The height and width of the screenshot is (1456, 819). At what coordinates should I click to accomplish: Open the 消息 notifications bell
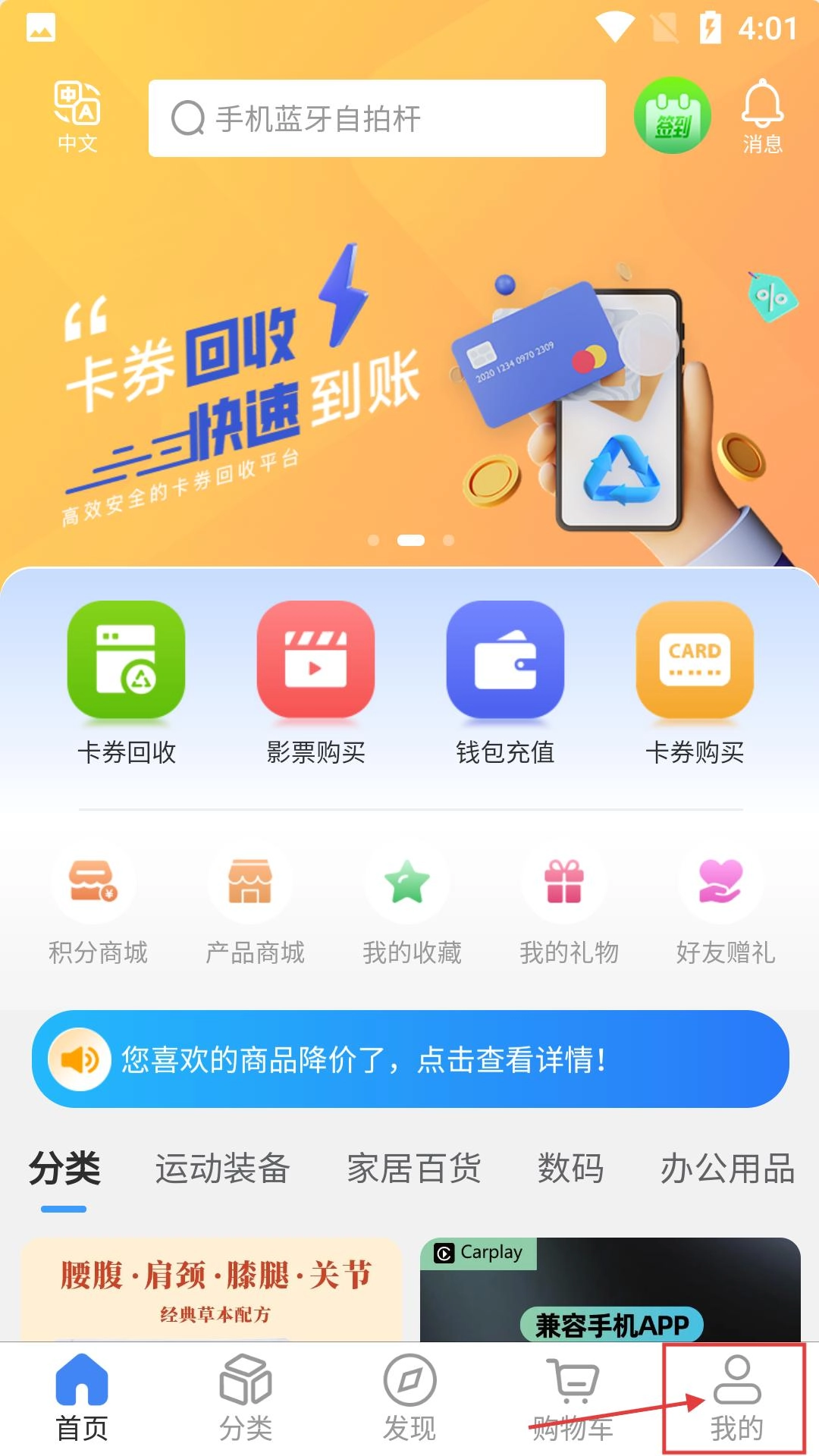click(x=762, y=117)
